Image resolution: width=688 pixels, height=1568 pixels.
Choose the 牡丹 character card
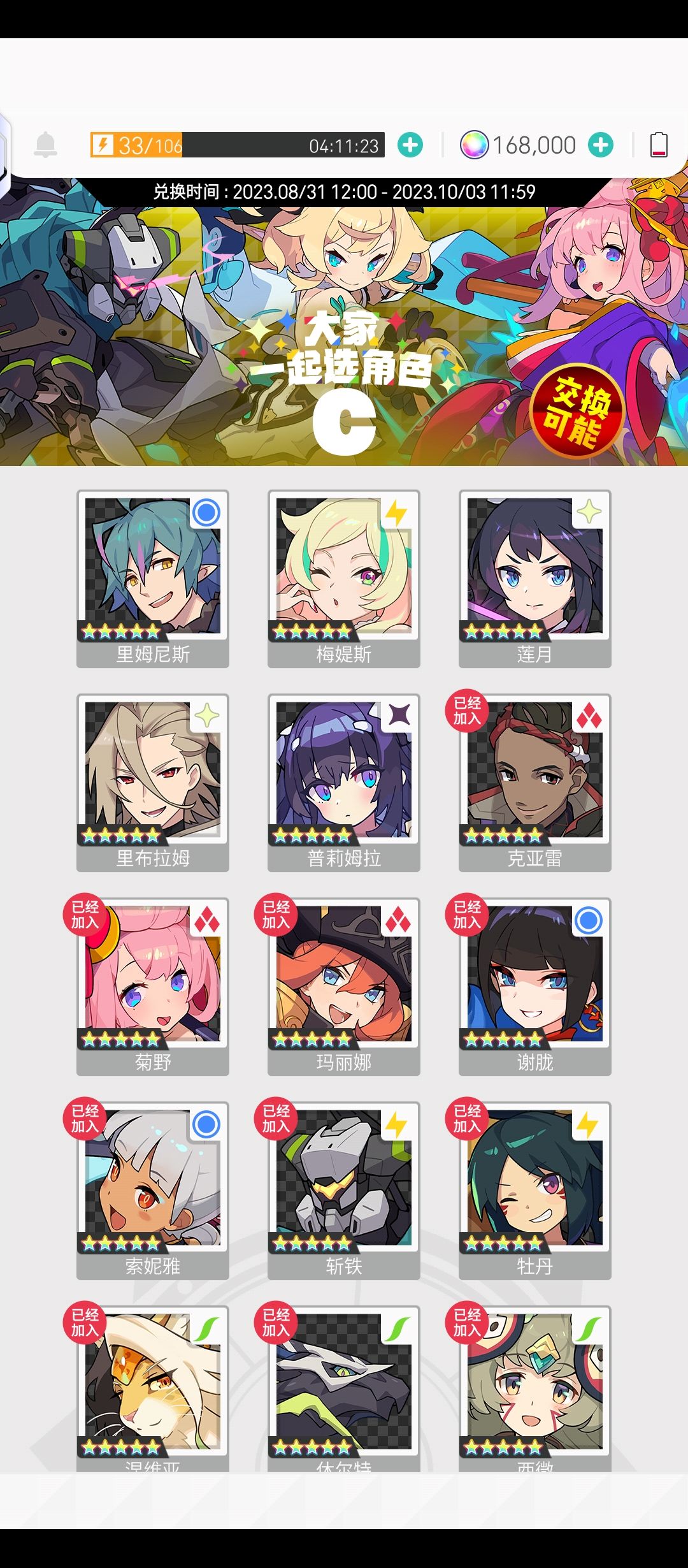point(535,1191)
